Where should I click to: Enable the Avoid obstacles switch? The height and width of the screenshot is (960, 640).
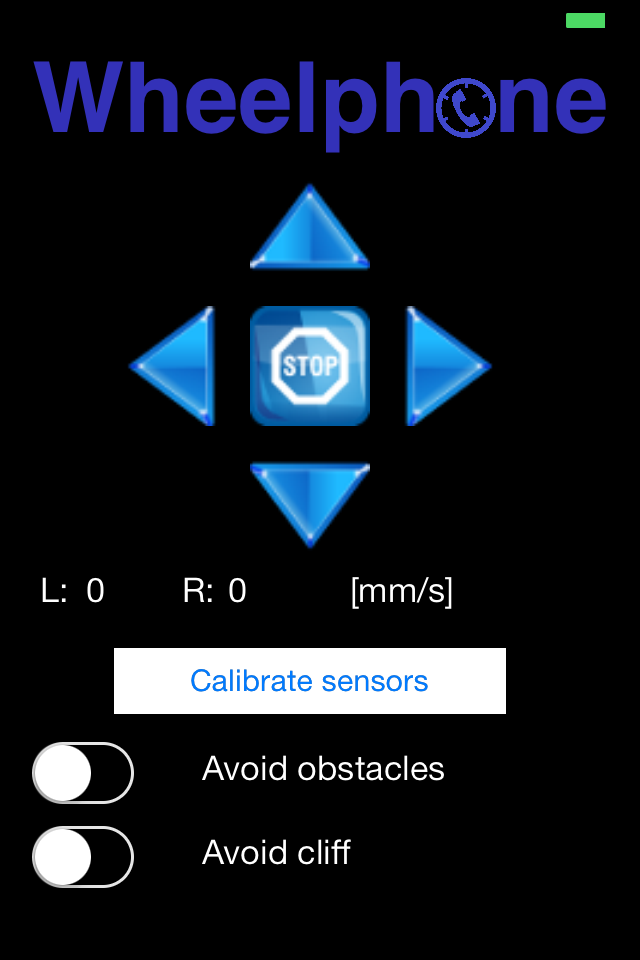click(x=83, y=773)
